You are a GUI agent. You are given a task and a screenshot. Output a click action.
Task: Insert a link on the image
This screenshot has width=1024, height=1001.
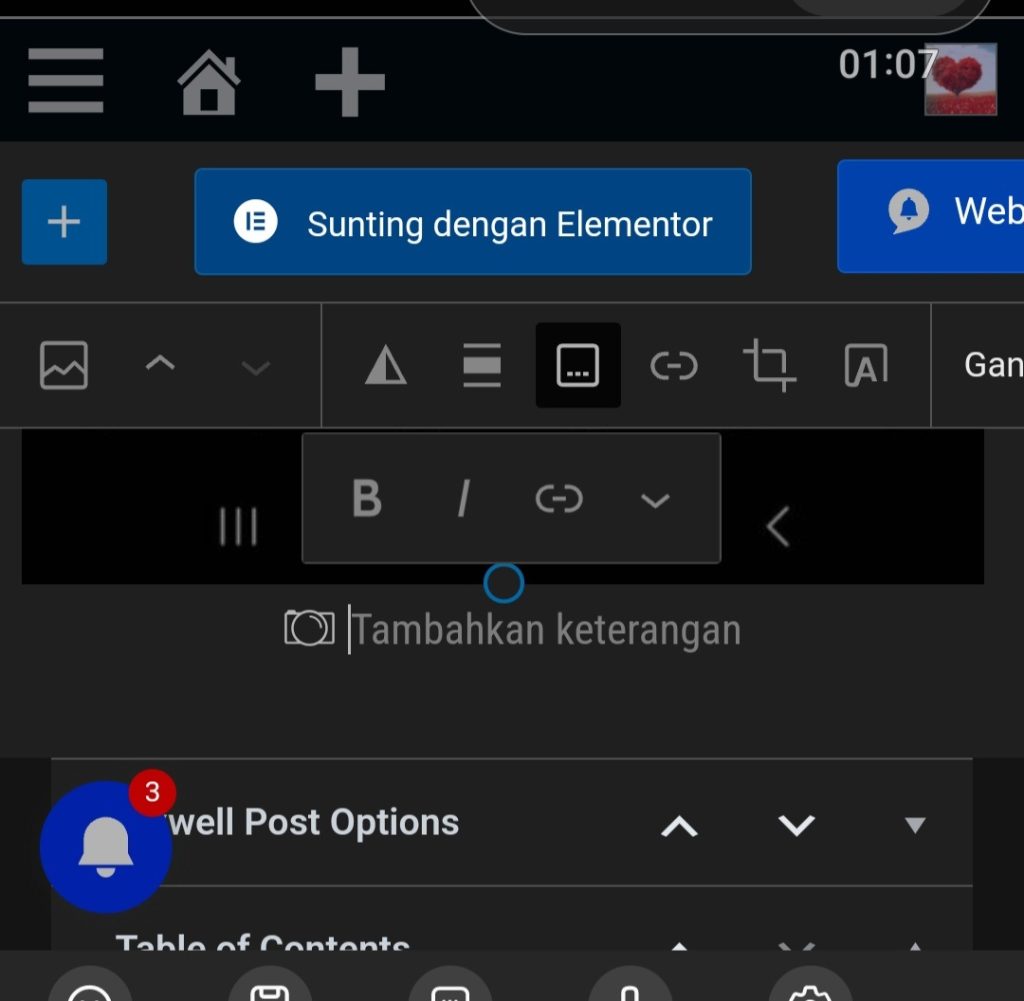(674, 366)
